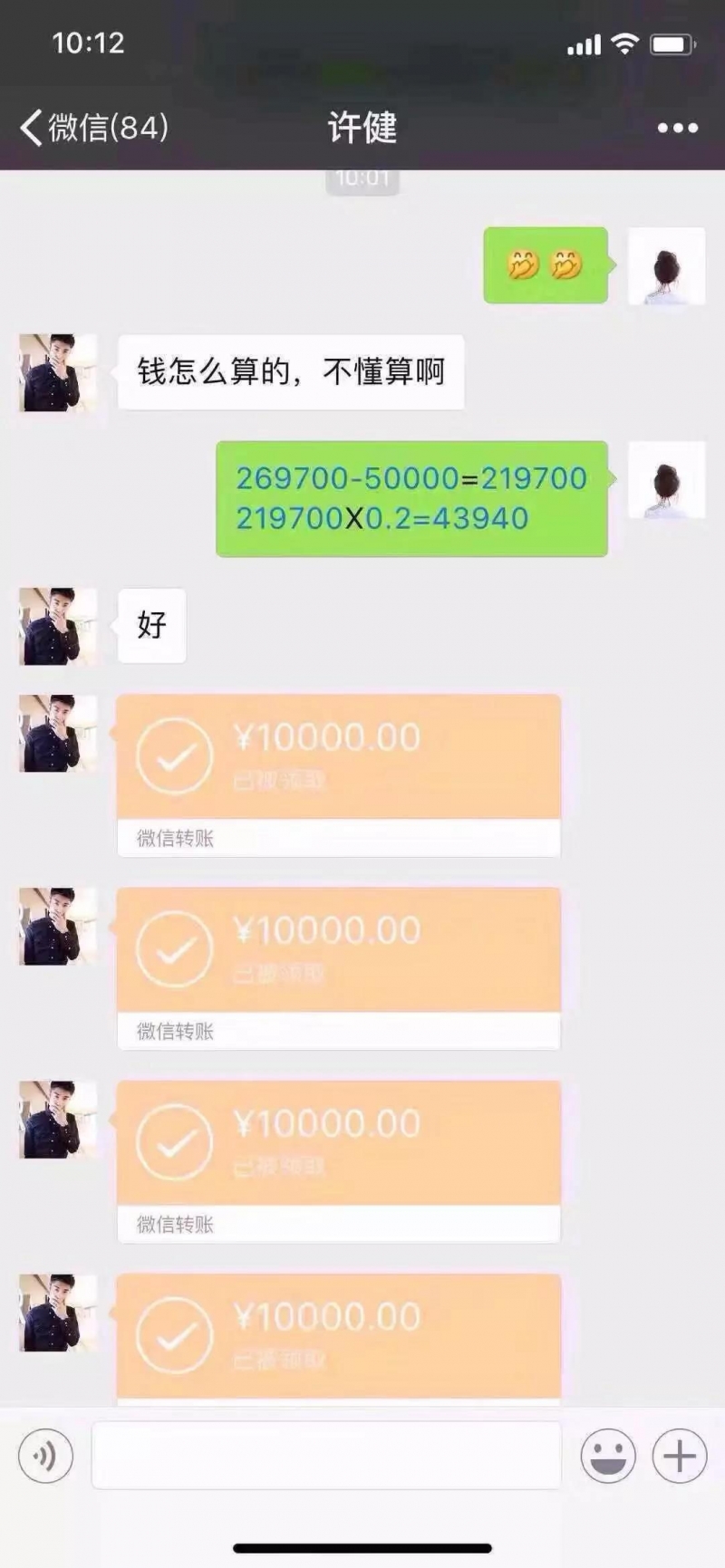The height and width of the screenshot is (1568, 725).
Task: Open the avatar next to 钱怎么算的 message
Action: (58, 372)
